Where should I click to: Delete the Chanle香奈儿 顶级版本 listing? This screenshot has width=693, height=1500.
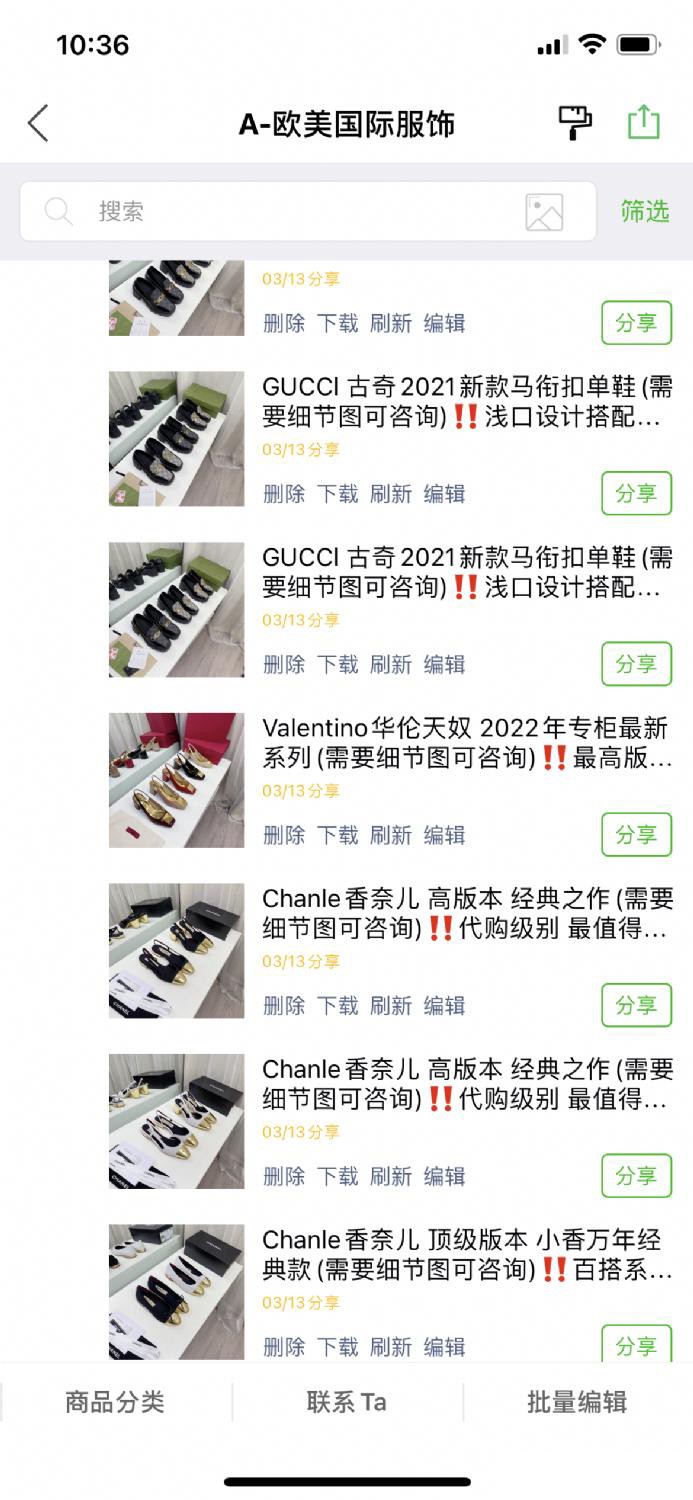pyautogui.click(x=284, y=1347)
